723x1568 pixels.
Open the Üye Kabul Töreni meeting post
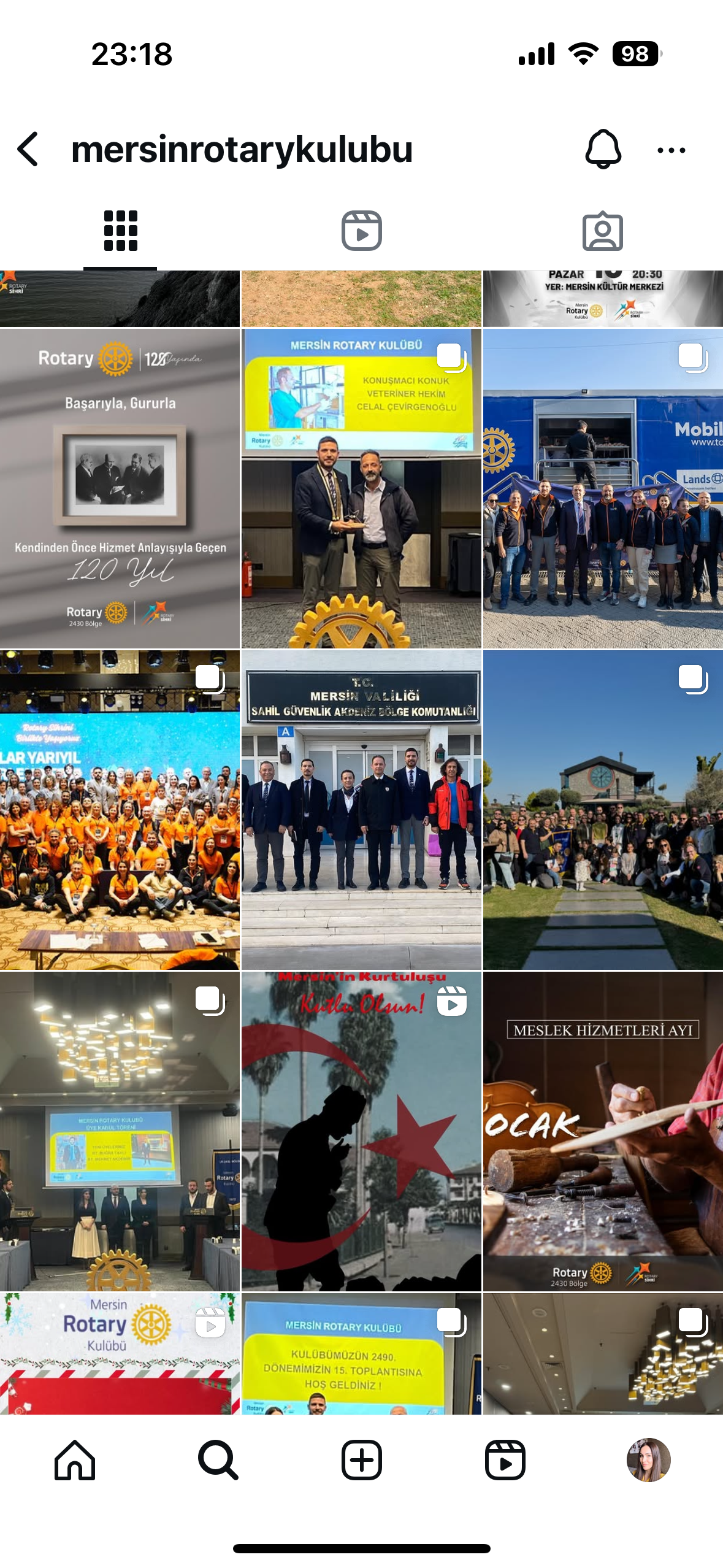pos(120,1131)
